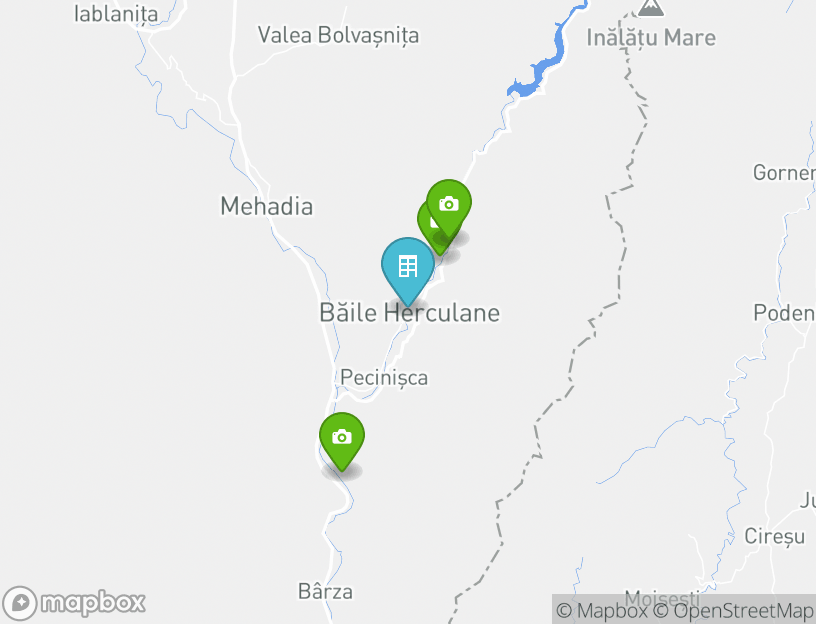816x624 pixels.
Task: Open the green camera marker below Pecinișca
Action: [x=342, y=438]
